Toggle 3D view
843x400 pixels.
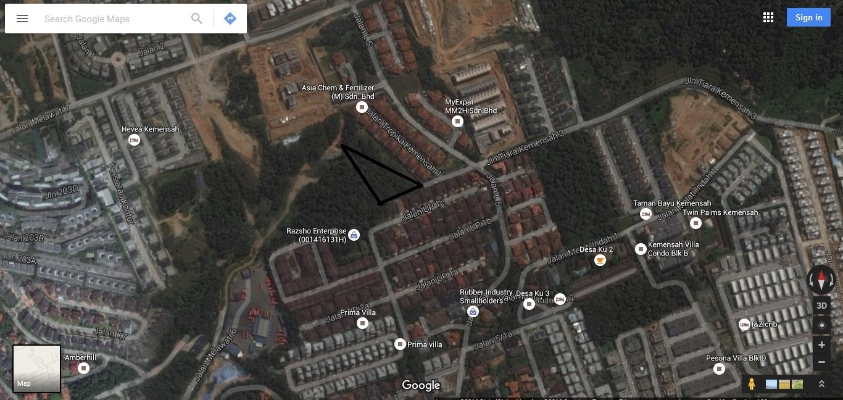(821, 306)
